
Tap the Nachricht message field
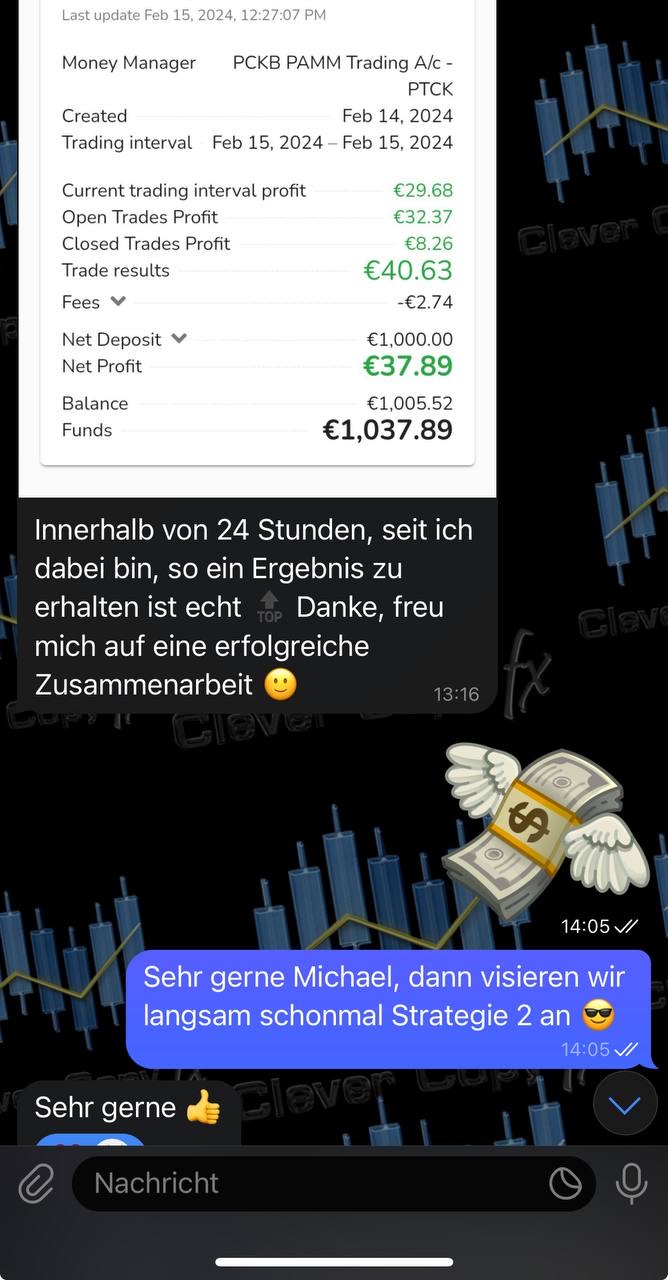click(310, 1184)
